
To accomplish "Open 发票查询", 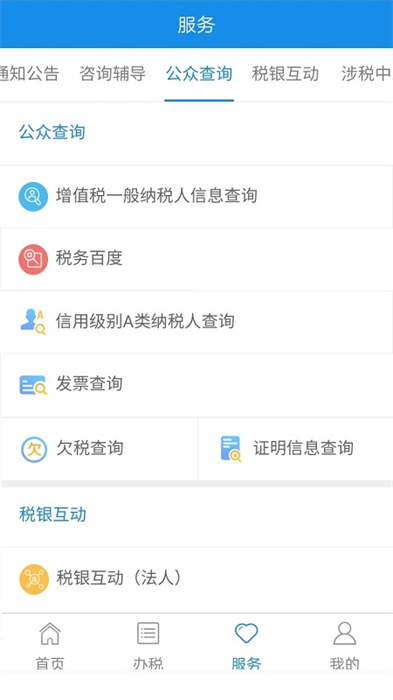I will [196, 385].
